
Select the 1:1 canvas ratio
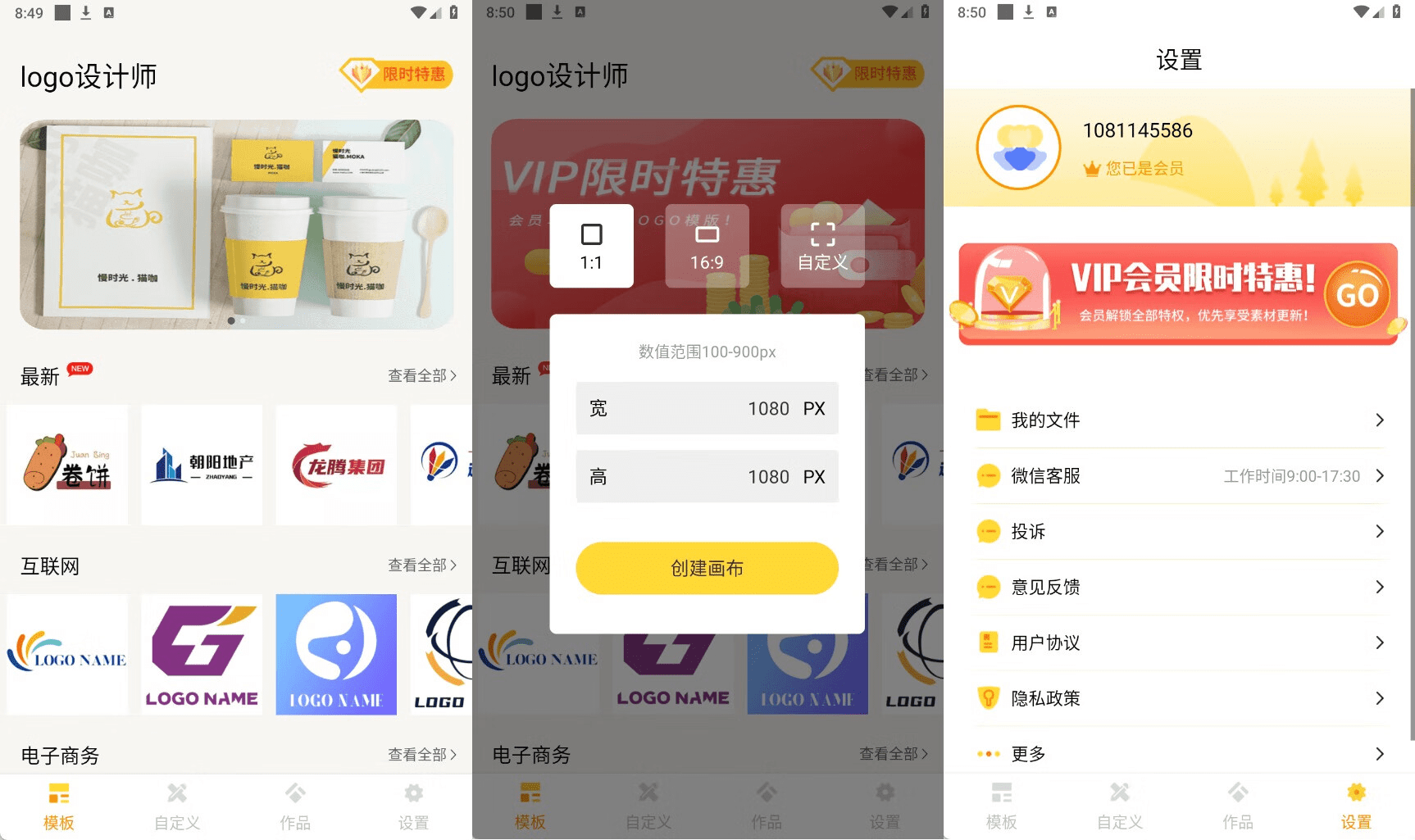point(591,246)
